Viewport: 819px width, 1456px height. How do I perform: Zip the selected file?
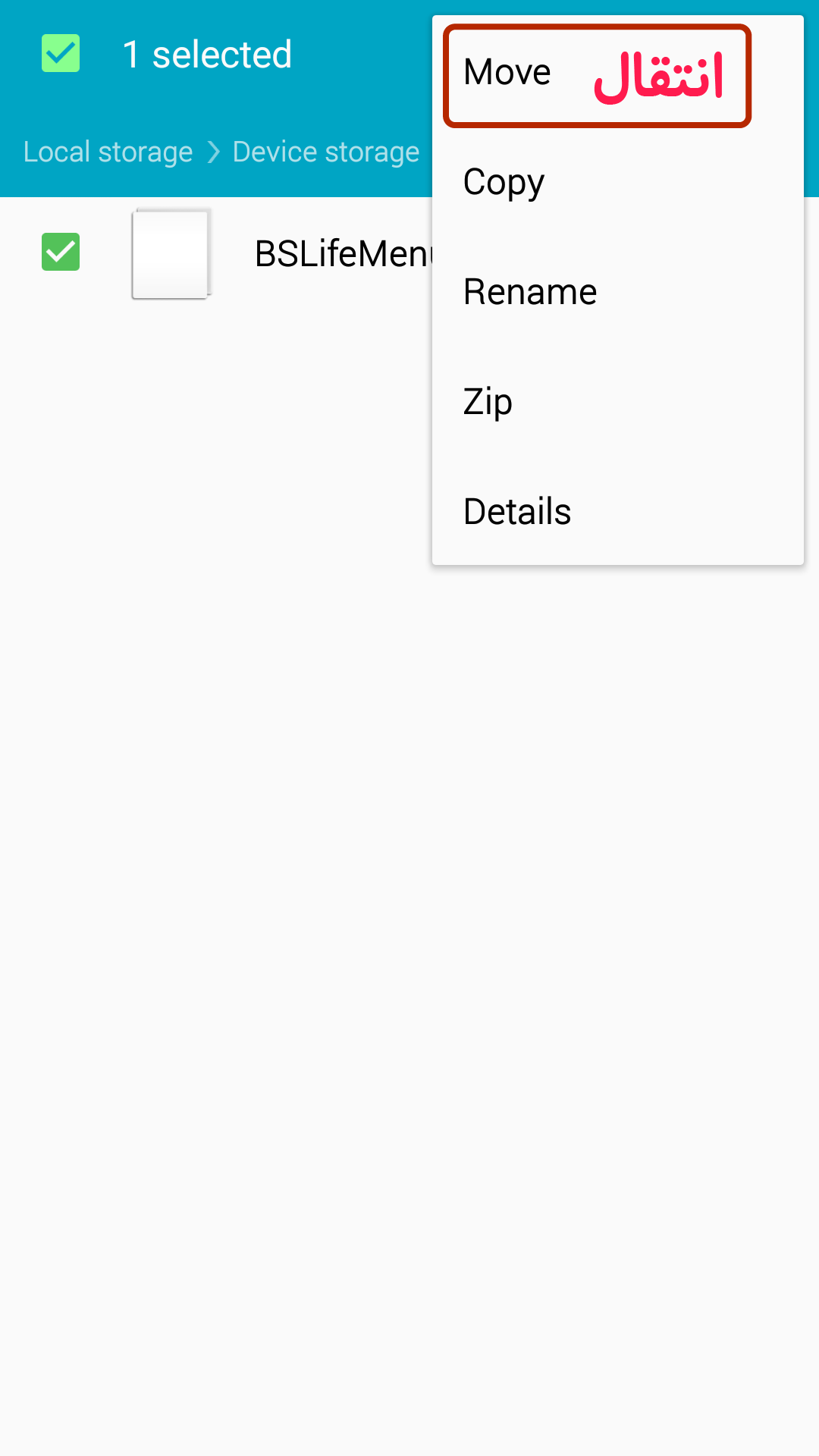click(x=617, y=402)
